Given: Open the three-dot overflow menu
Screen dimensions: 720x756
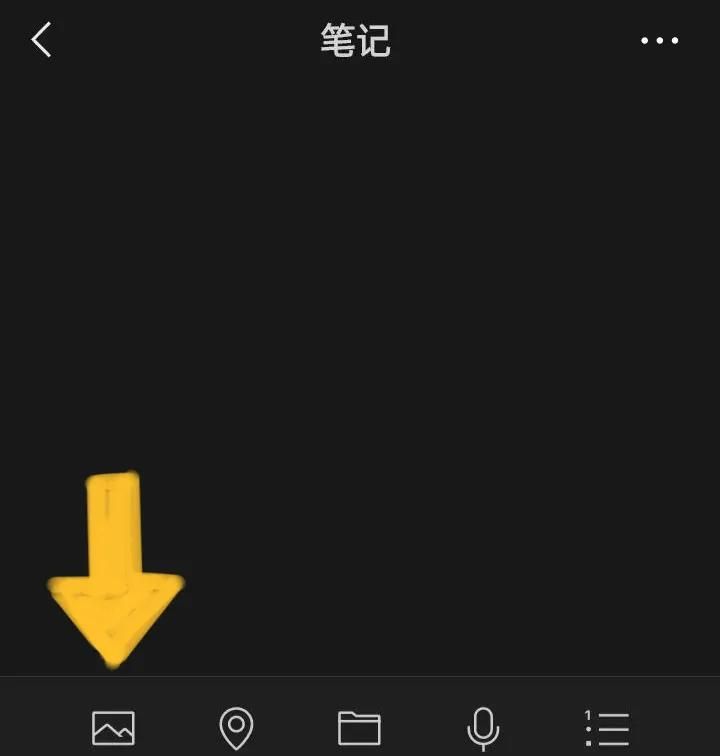Looking at the screenshot, I should coord(659,40).
